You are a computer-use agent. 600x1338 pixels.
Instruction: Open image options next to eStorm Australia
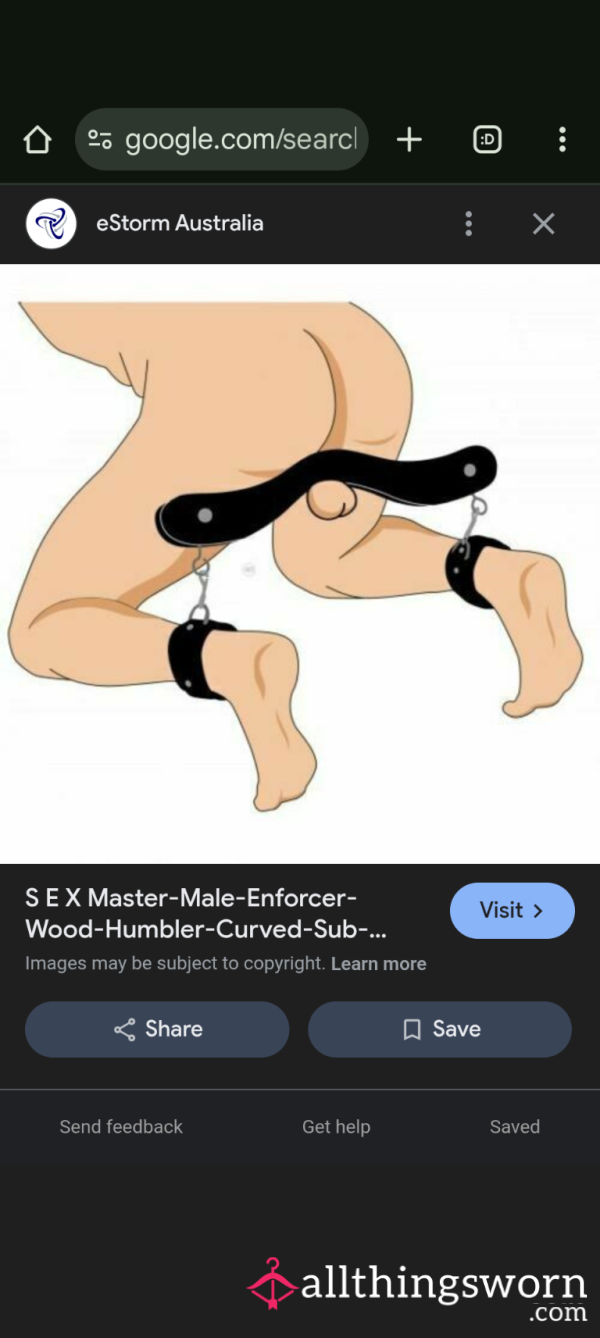[468, 223]
